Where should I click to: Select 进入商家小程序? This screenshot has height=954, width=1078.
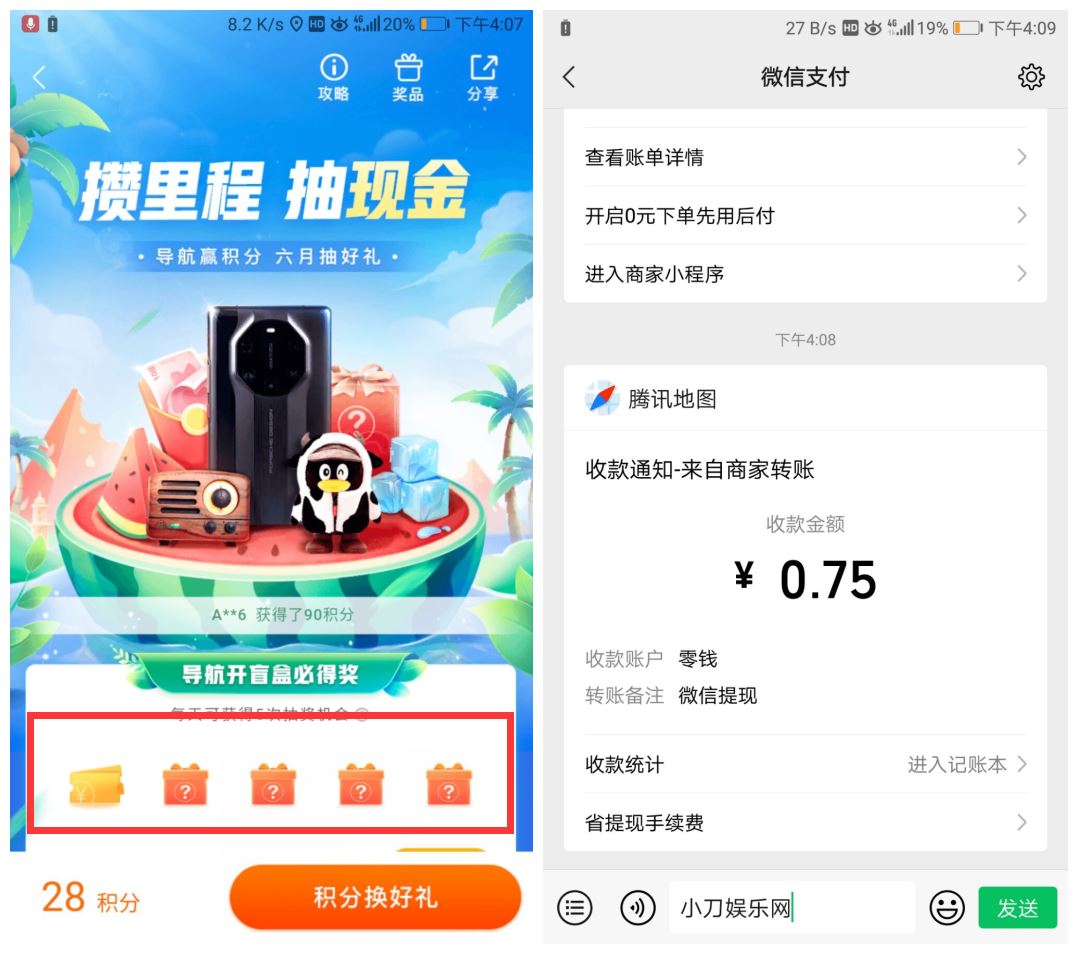coord(805,273)
